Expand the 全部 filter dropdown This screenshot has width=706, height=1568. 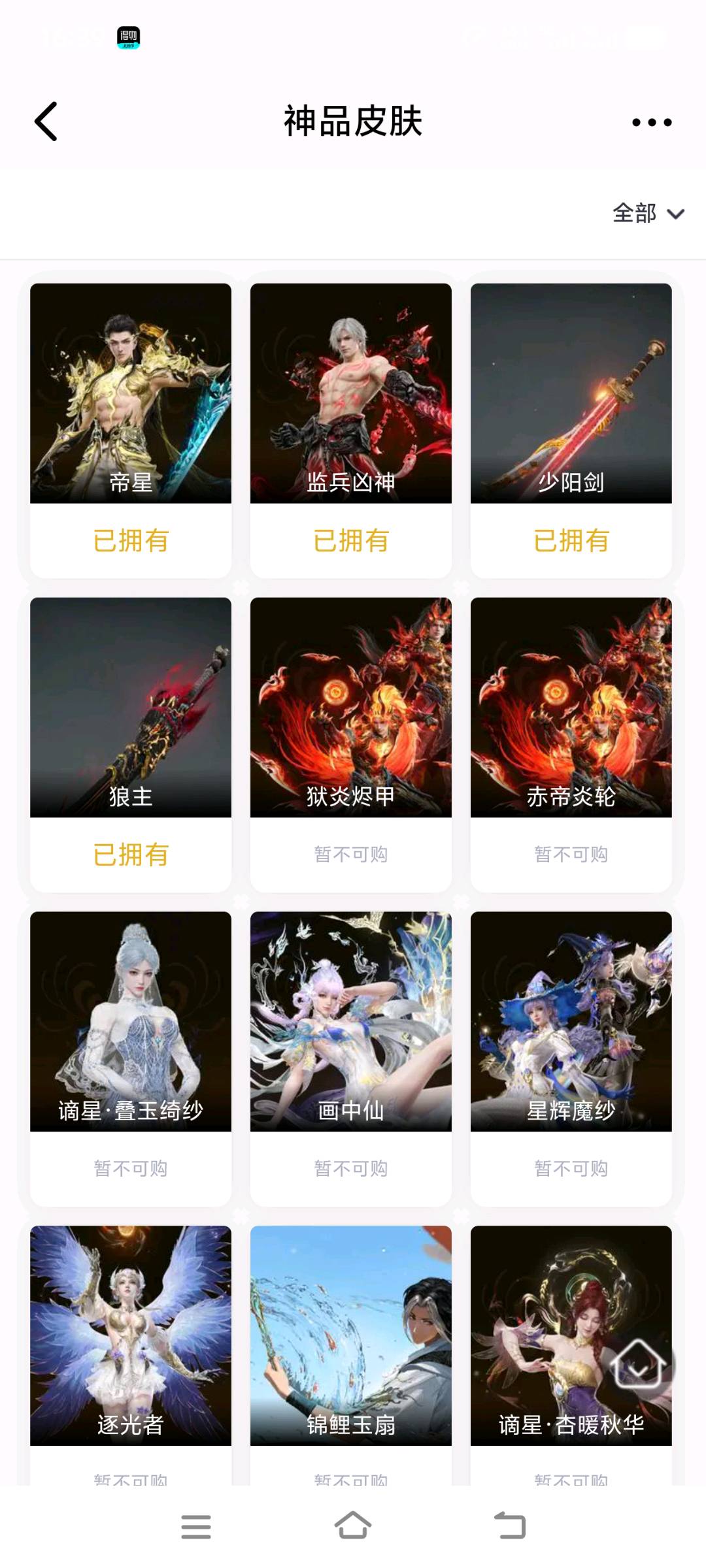pos(648,214)
